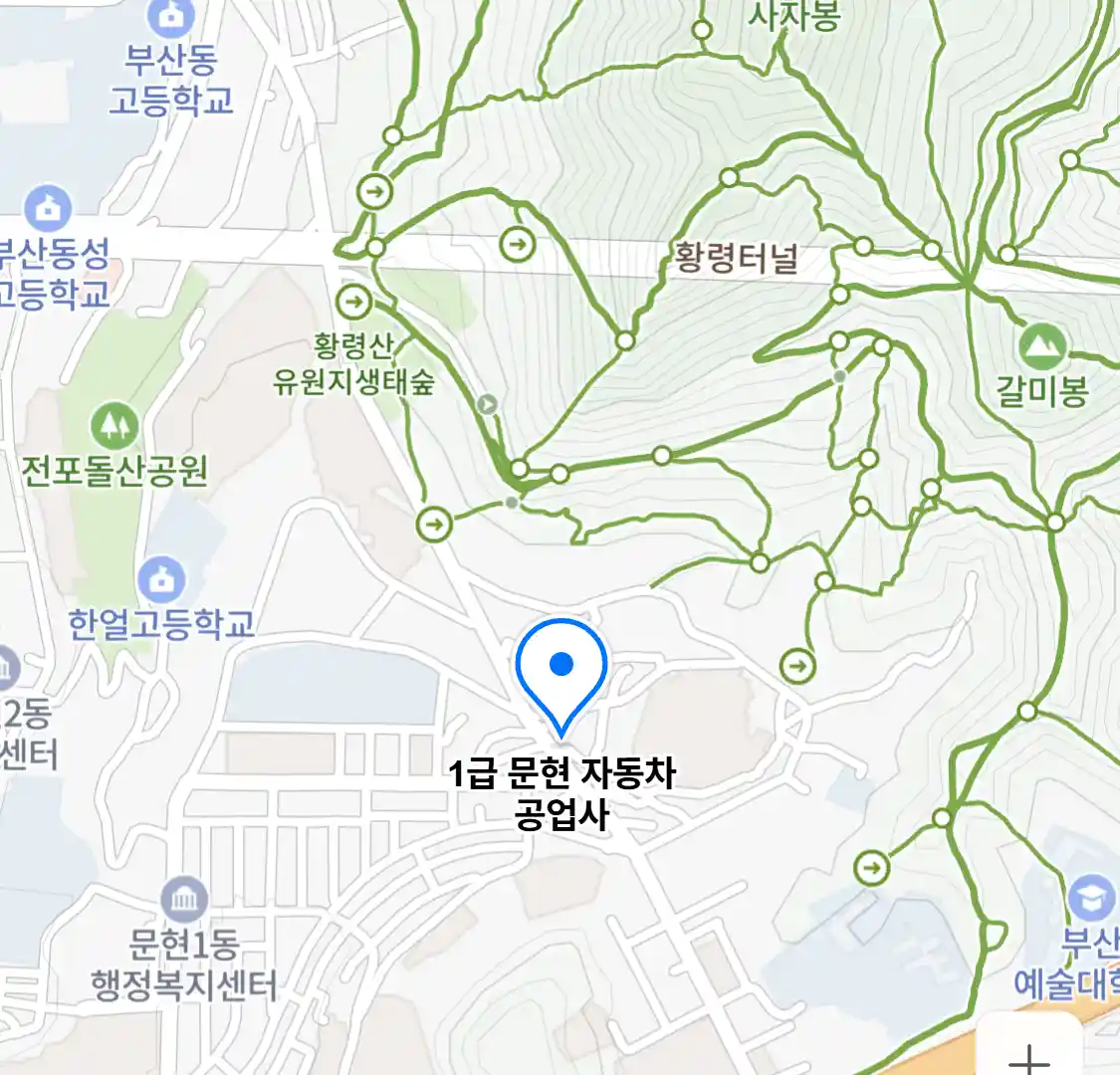1120x1075 pixels.
Task: Open the 부산동고등학교 school marker
Action: [170, 18]
